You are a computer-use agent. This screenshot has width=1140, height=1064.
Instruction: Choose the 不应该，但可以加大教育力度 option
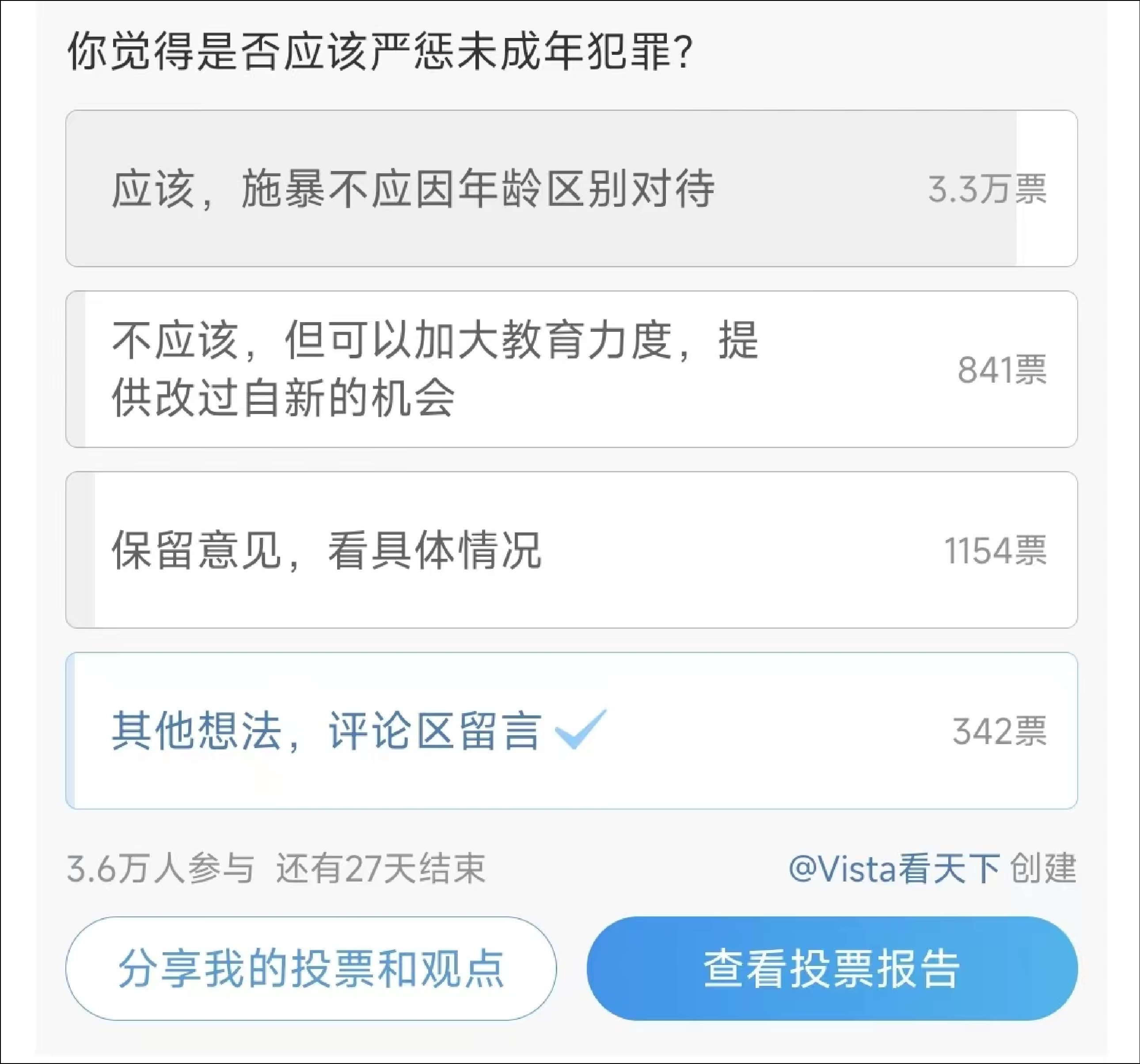click(x=571, y=369)
